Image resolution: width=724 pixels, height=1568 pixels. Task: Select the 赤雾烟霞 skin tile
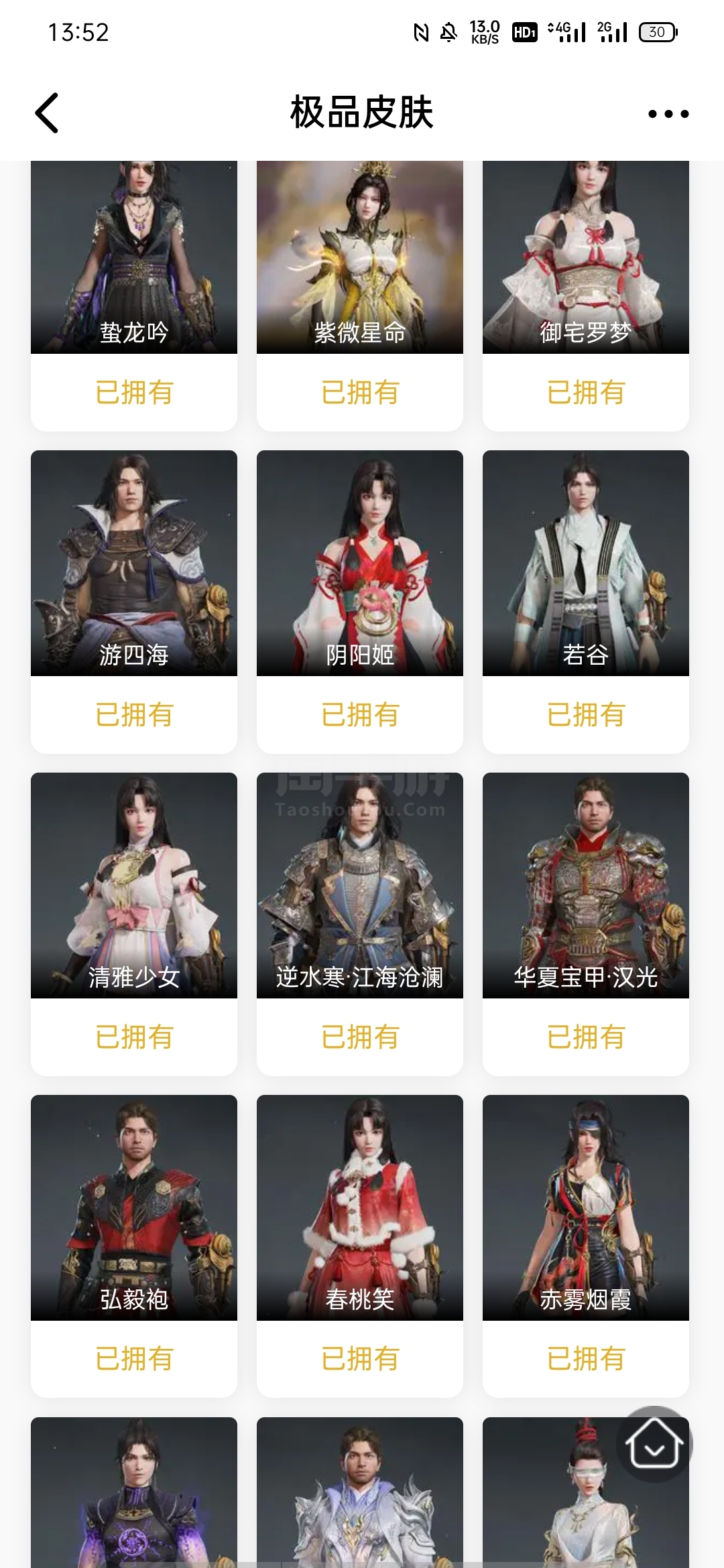[586, 1246]
